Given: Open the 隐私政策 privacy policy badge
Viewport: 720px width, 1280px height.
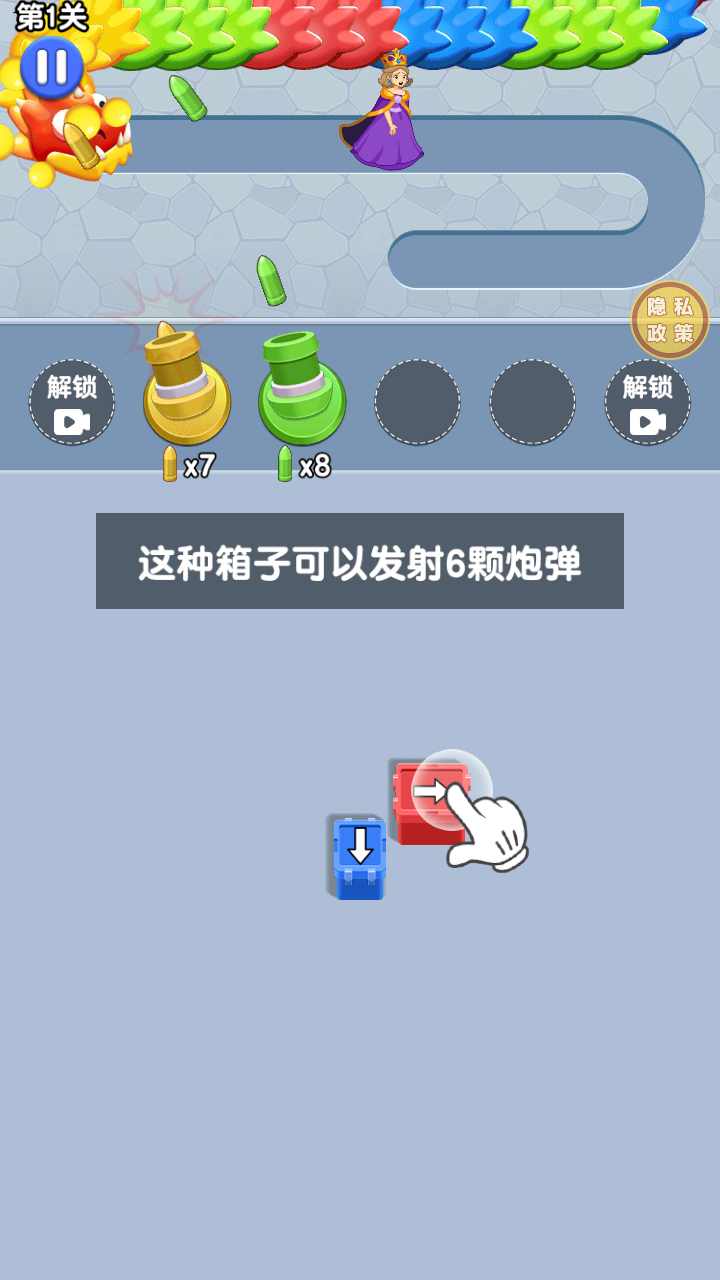Looking at the screenshot, I should click(x=670, y=320).
